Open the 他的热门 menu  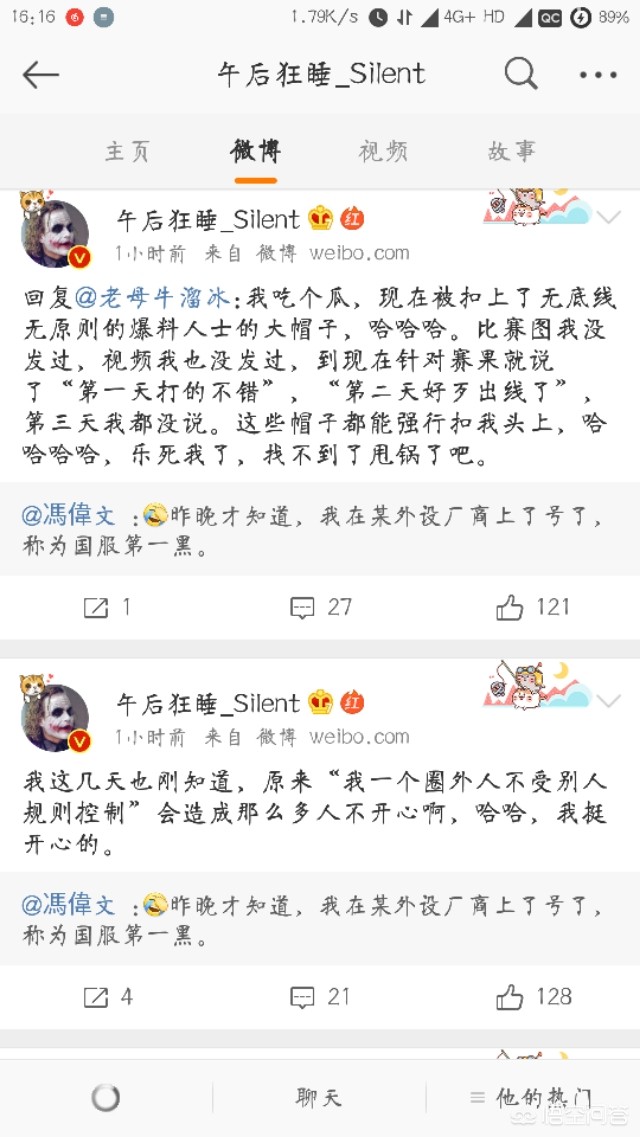point(532,1098)
